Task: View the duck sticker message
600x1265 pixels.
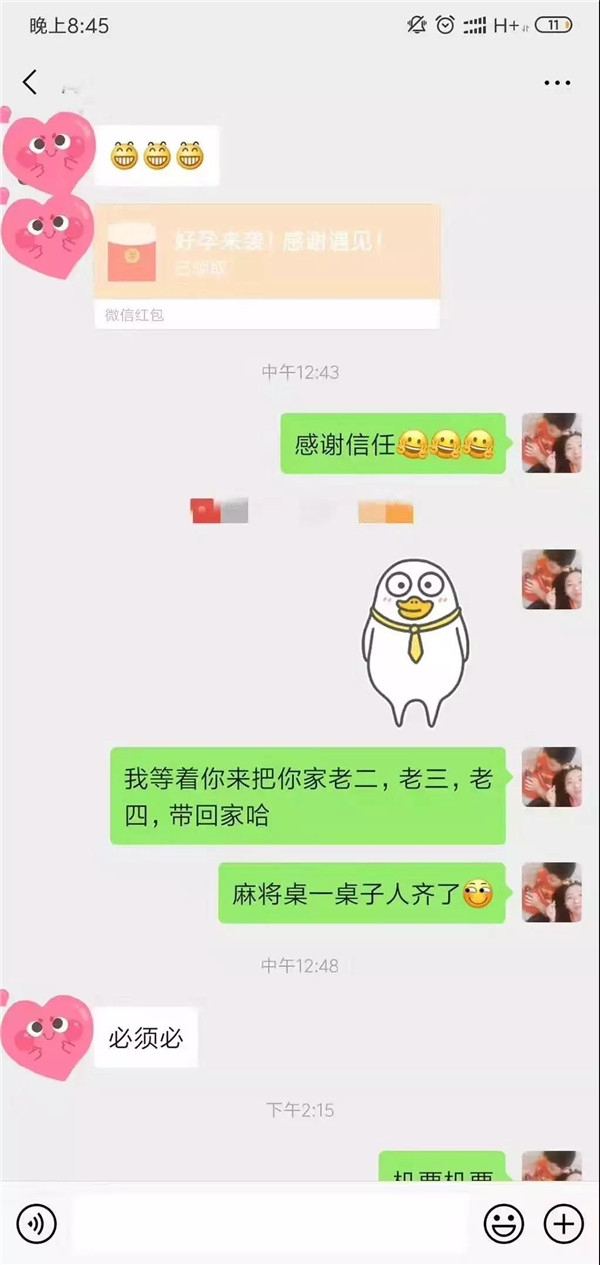Action: 411,642
